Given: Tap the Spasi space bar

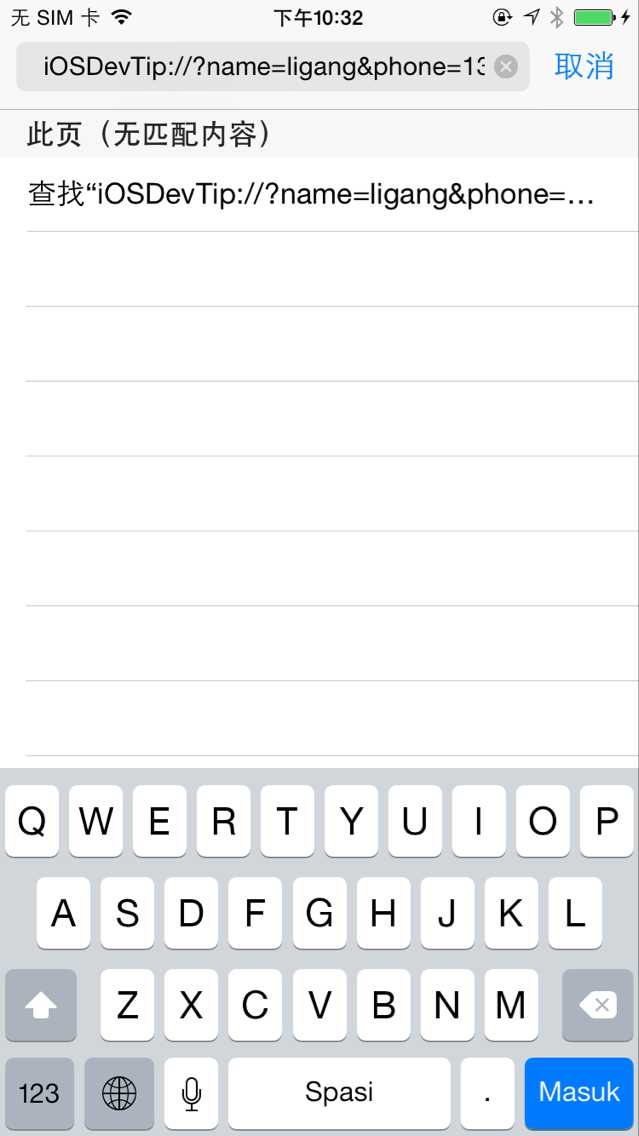Looking at the screenshot, I should pyautogui.click(x=339, y=1093).
